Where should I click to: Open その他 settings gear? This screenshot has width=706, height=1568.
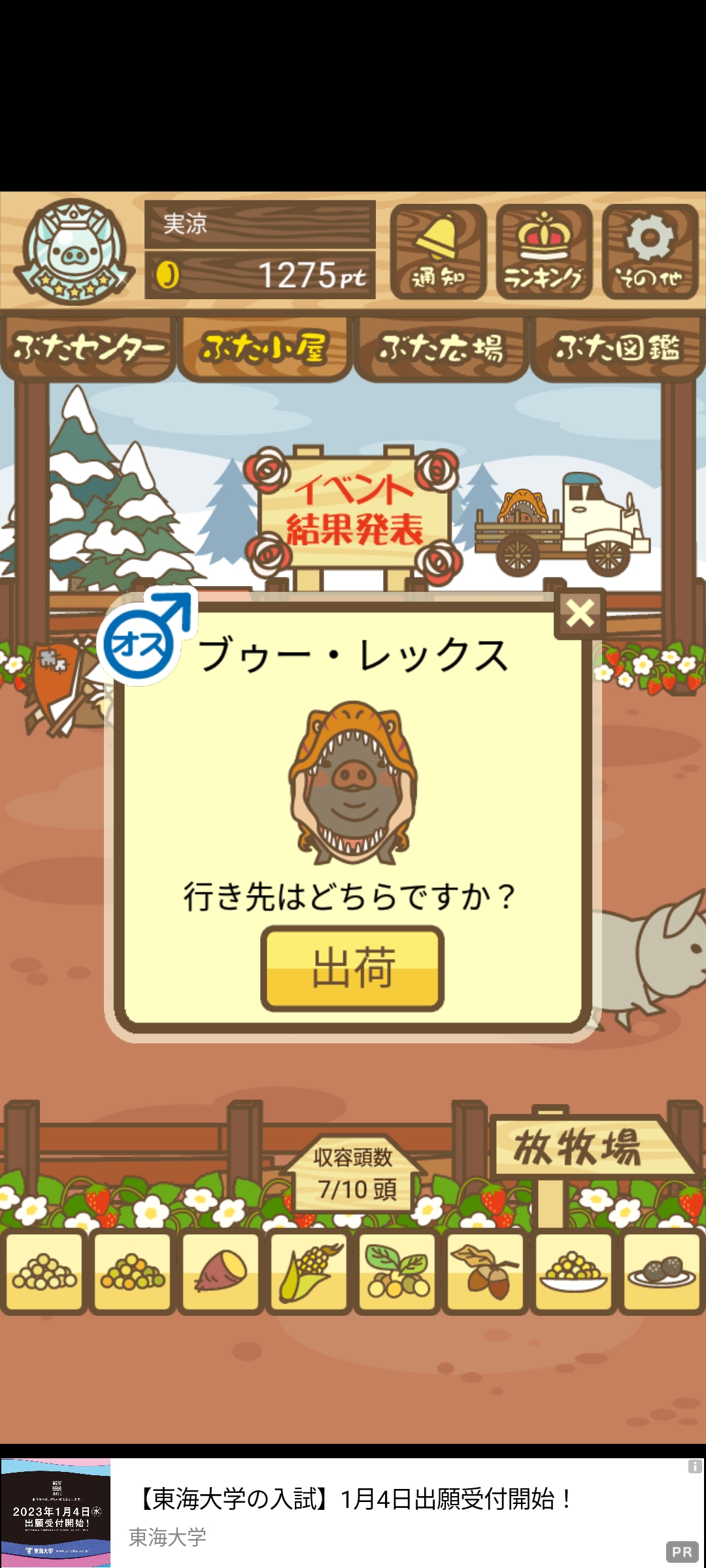click(650, 252)
